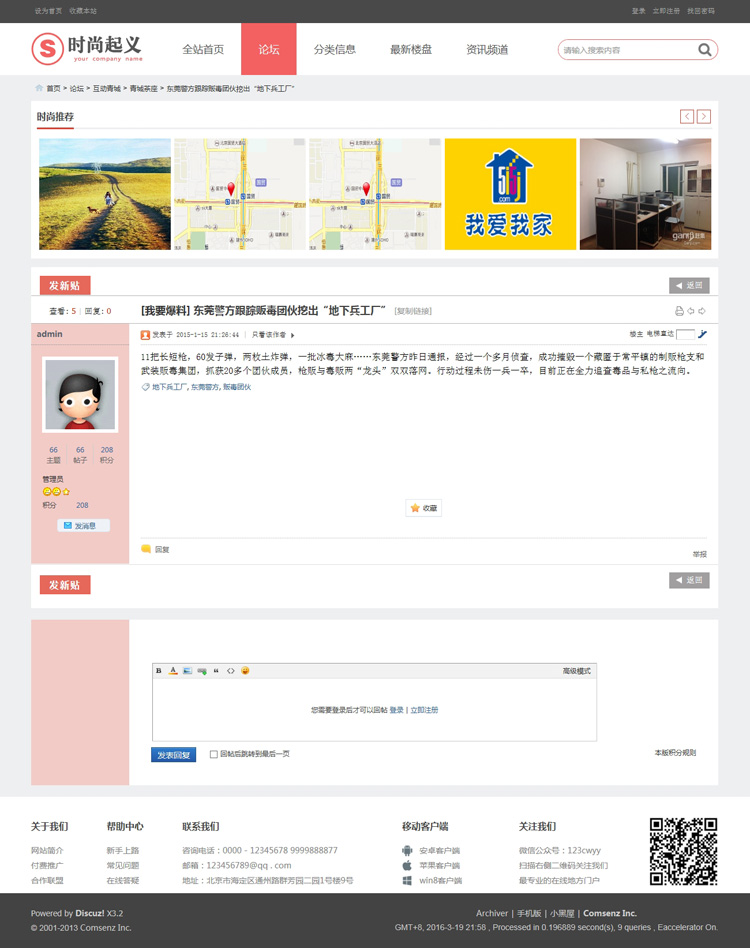Open the 我爱我家 recommended thumbnail
The height and width of the screenshot is (948, 750).
click(x=510, y=194)
